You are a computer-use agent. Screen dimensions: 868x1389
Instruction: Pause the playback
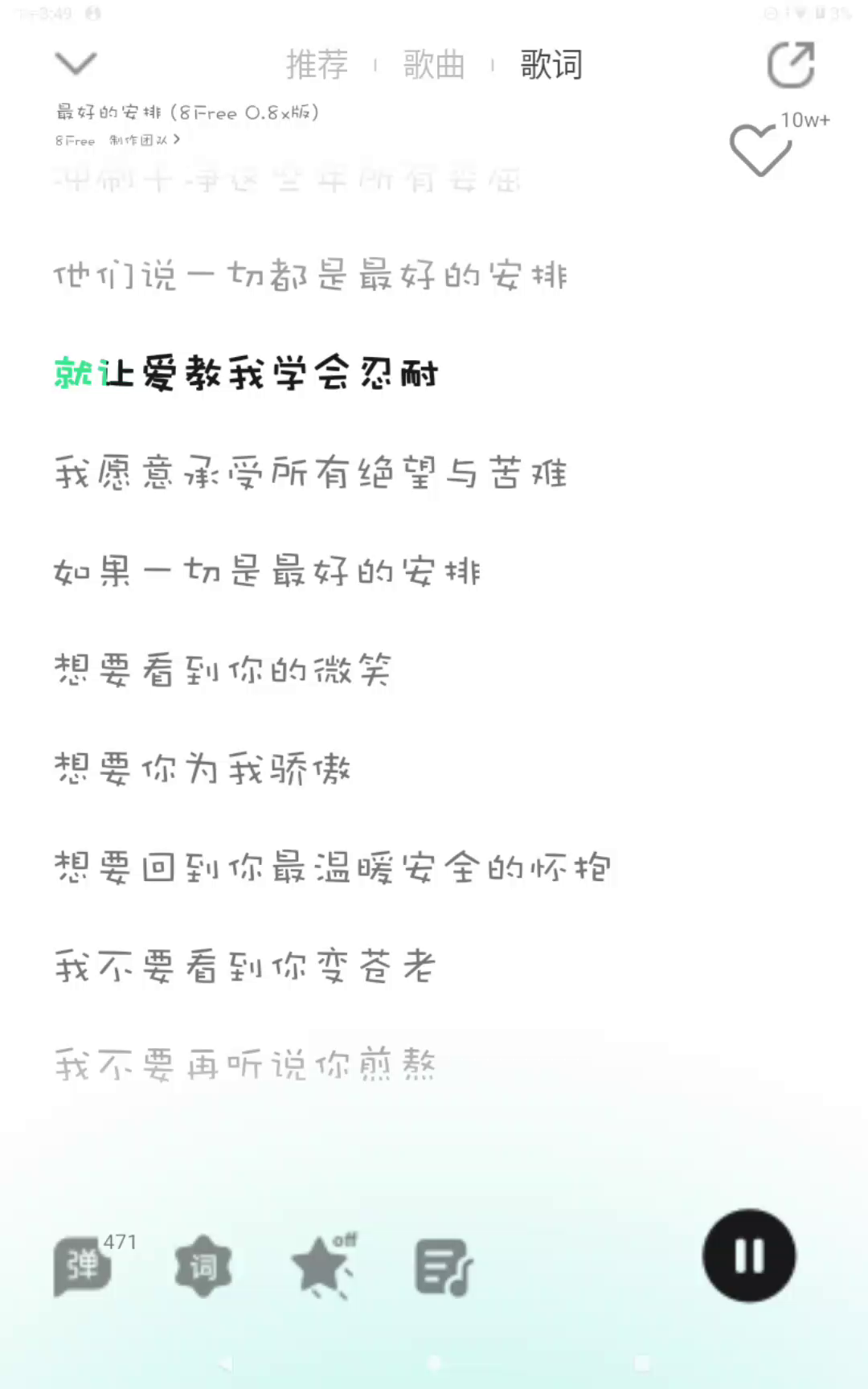(749, 1255)
